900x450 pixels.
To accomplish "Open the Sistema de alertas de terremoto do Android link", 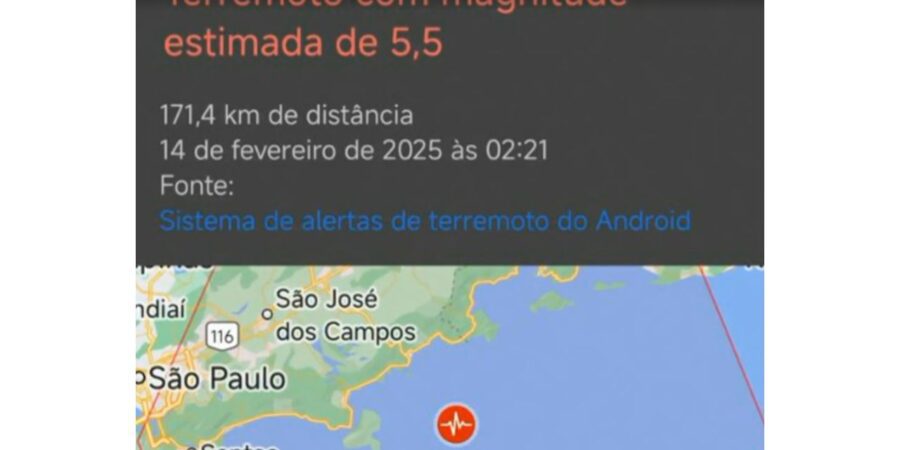I will pyautogui.click(x=425, y=220).
